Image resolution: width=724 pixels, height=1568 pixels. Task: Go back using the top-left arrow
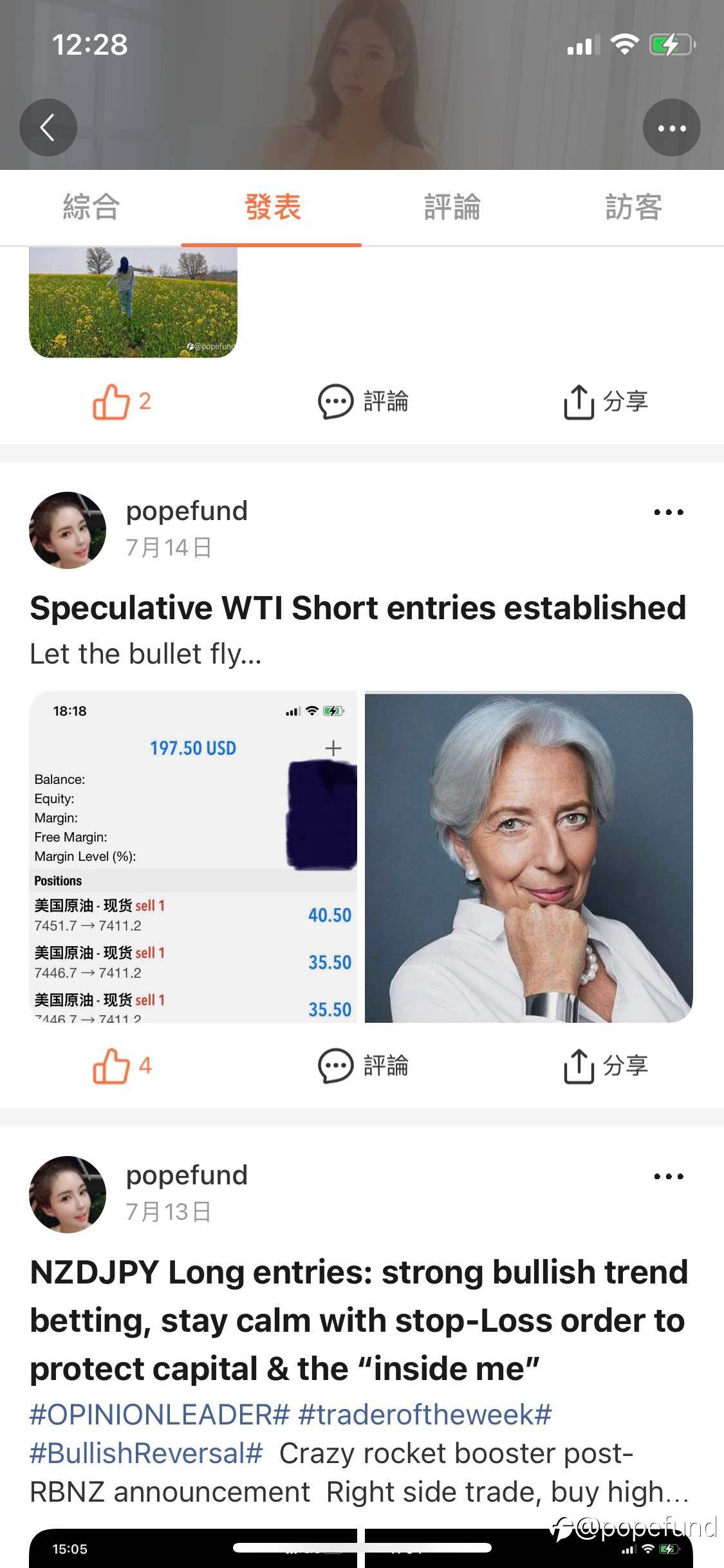[48, 127]
